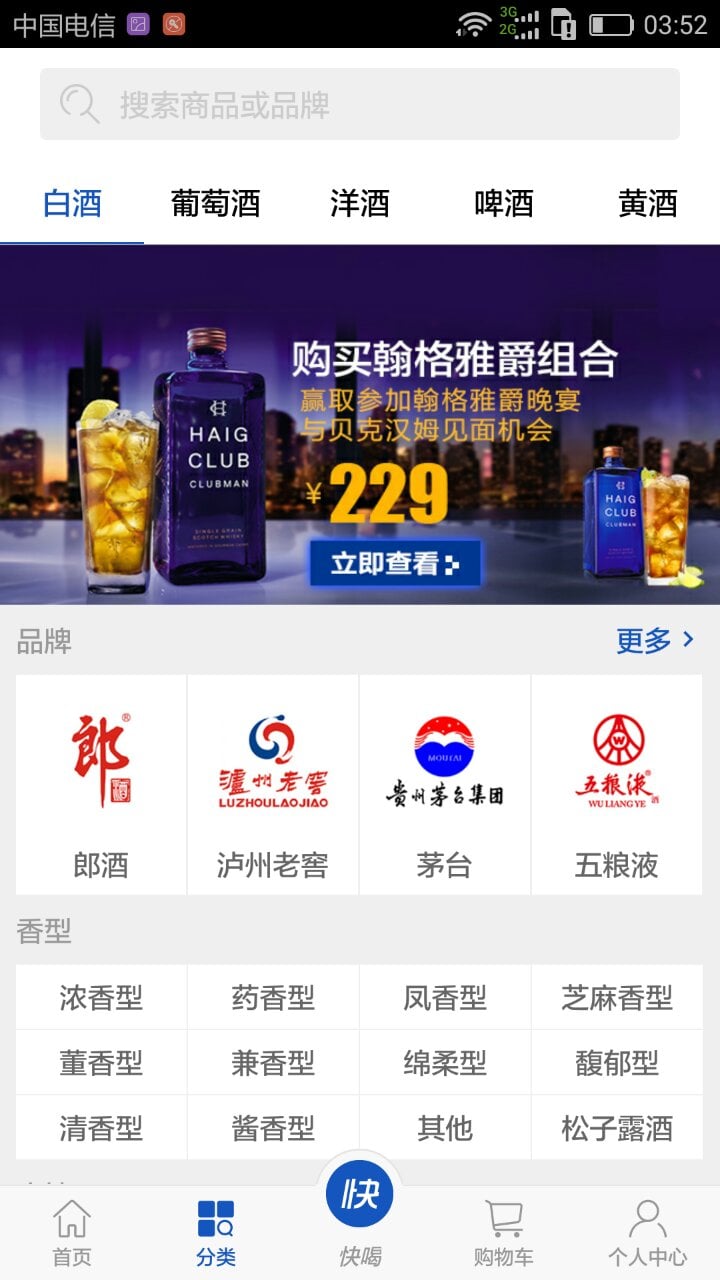
Task: Go to 个人中心 profile tab
Action: (648, 1233)
